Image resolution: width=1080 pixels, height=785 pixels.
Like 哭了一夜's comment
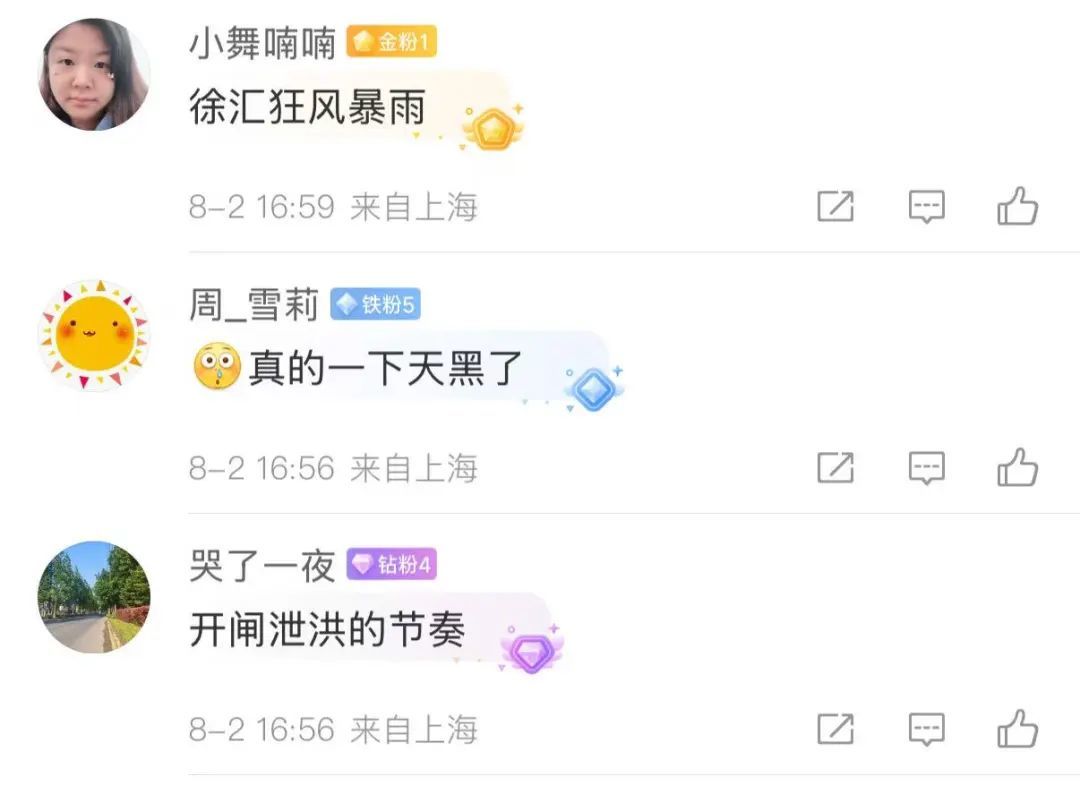point(1017,729)
